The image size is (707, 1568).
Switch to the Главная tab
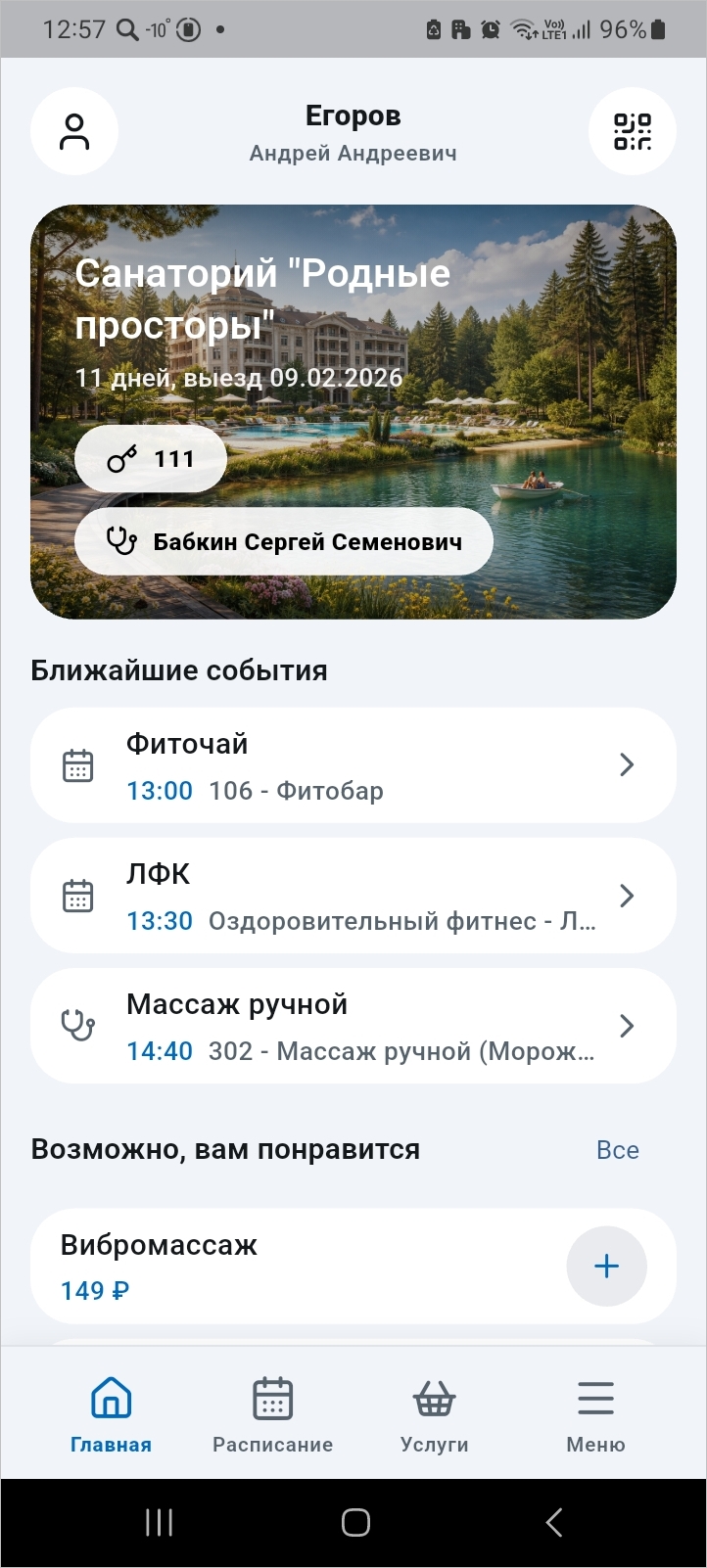[x=111, y=1414]
